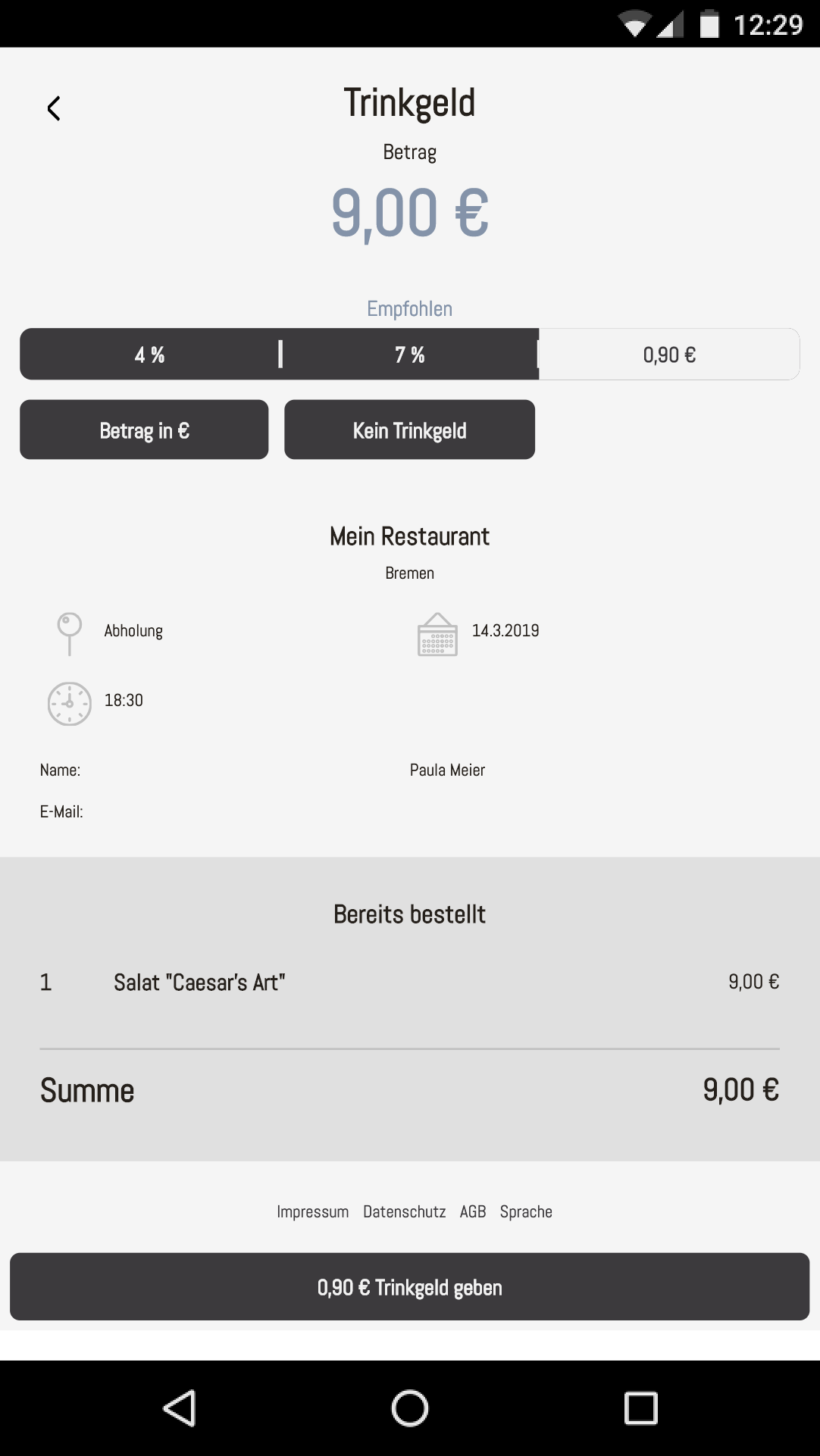
Task: Choose Kein Trinkgeld
Action: click(x=409, y=430)
